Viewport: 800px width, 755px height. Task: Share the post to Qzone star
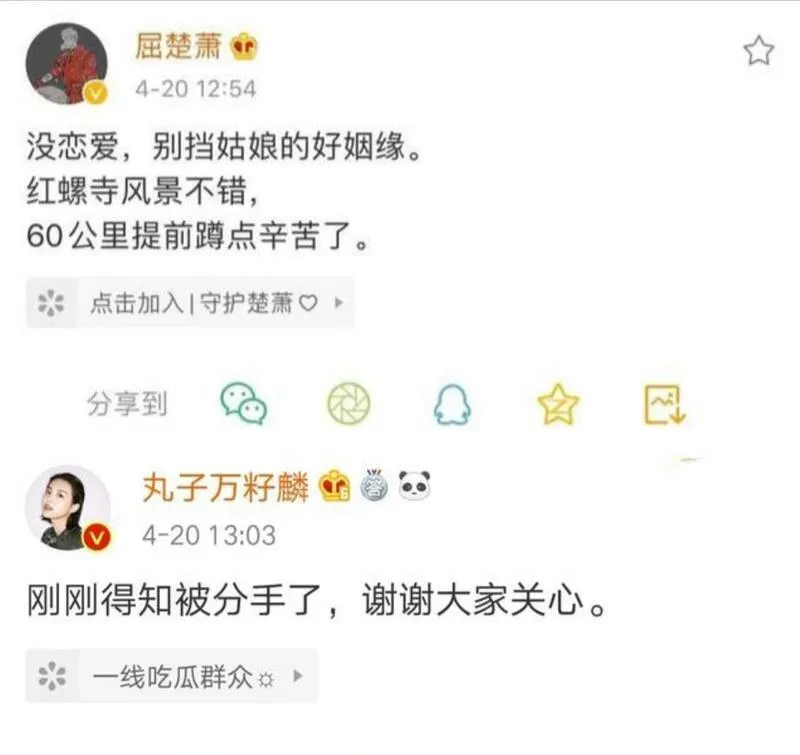pyautogui.click(x=558, y=403)
